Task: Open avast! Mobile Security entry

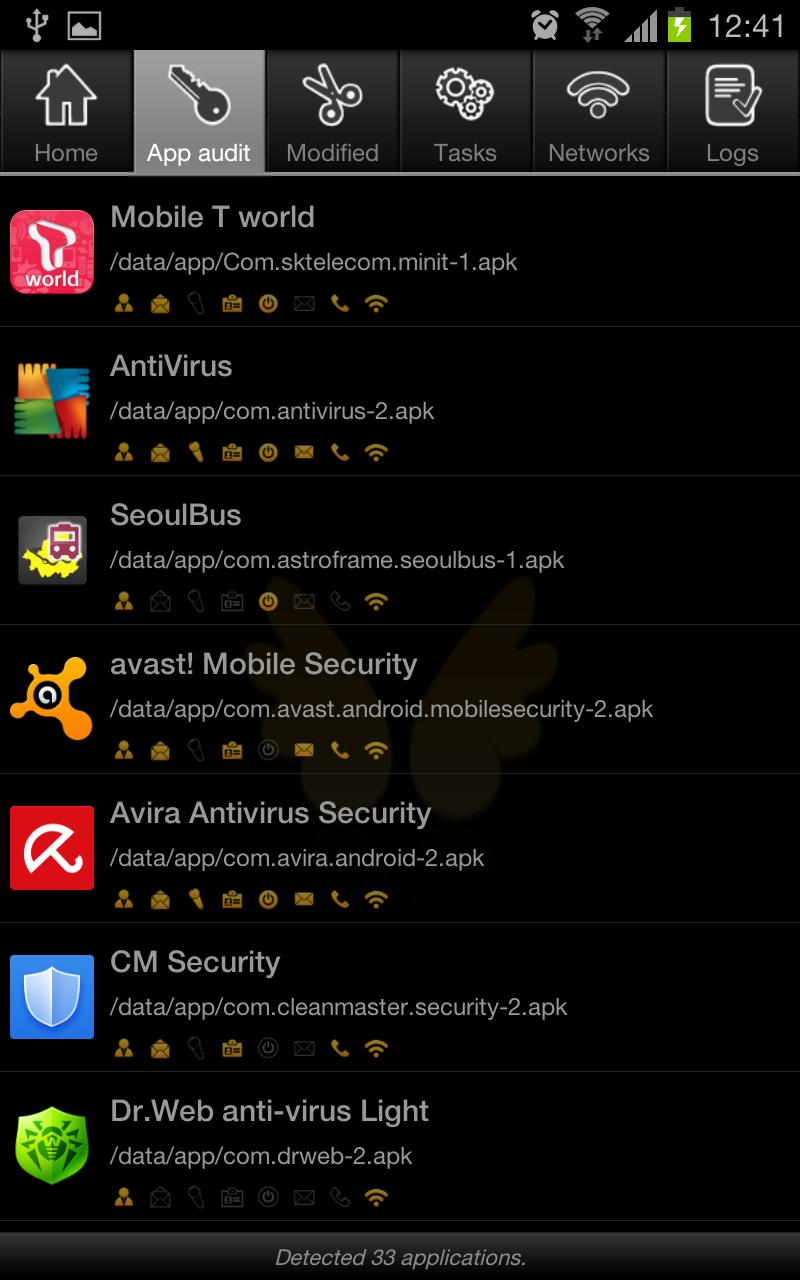Action: [x=400, y=699]
